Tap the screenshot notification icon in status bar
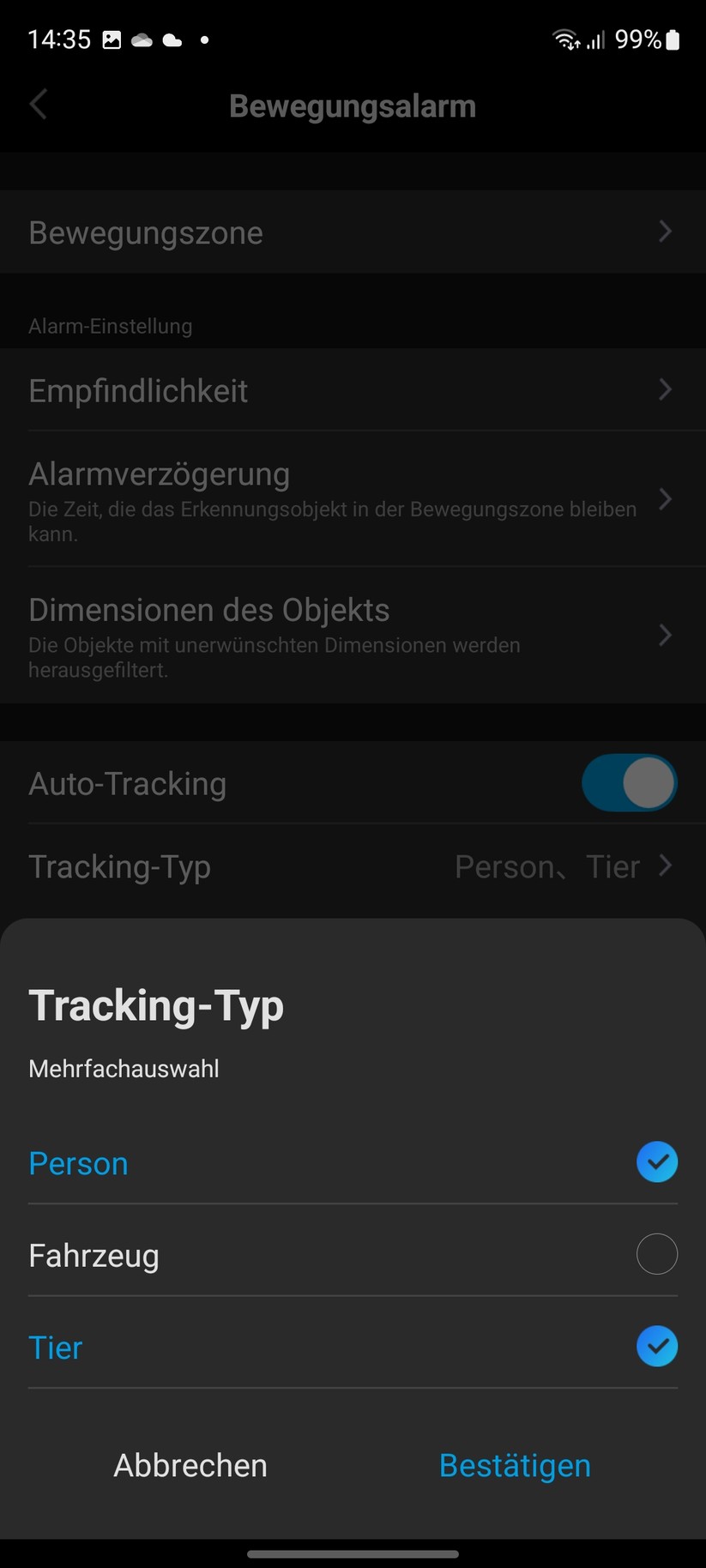This screenshot has height=1568, width=706. [x=112, y=39]
